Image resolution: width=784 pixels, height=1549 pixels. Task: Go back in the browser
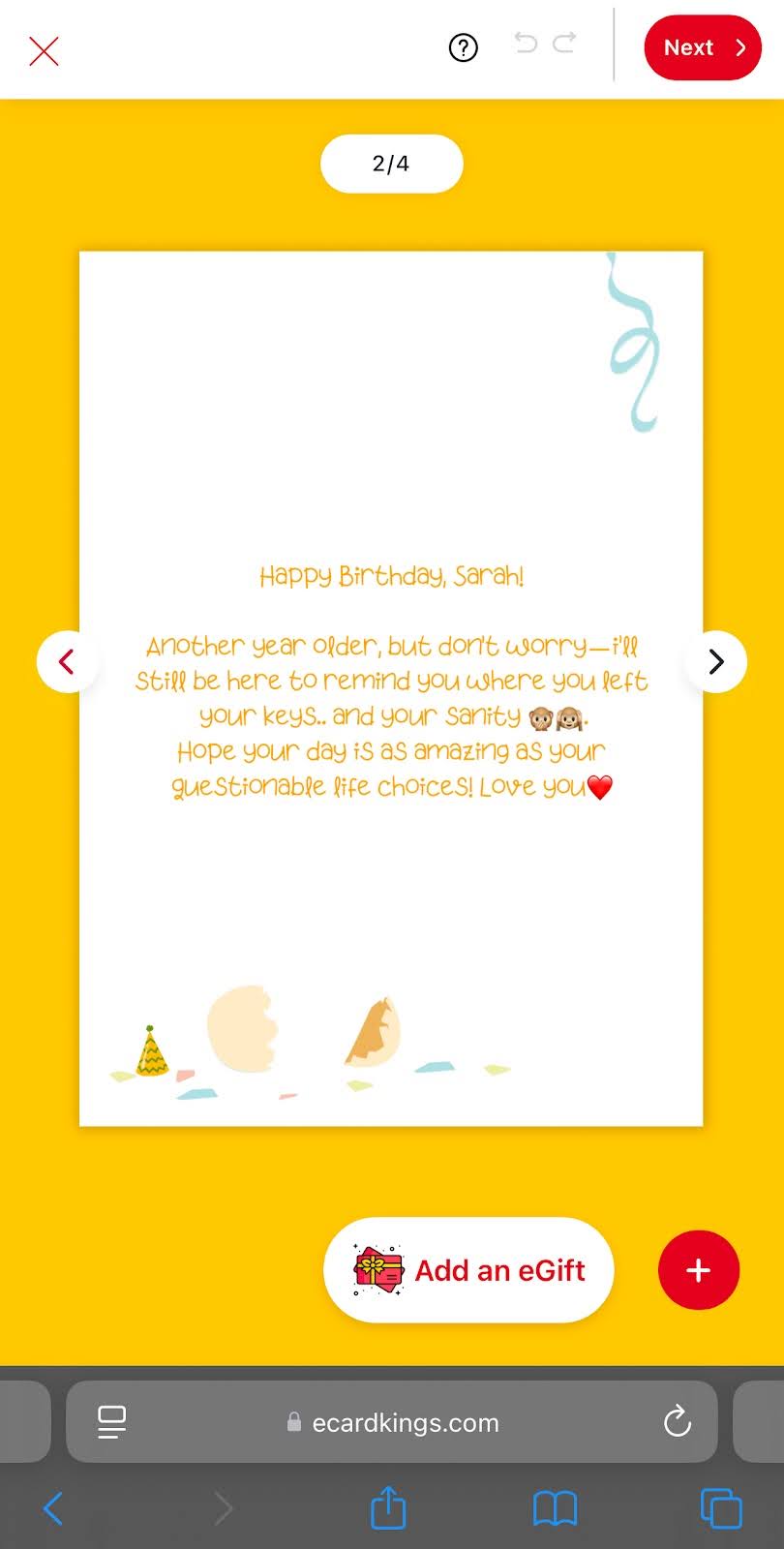(x=54, y=1508)
